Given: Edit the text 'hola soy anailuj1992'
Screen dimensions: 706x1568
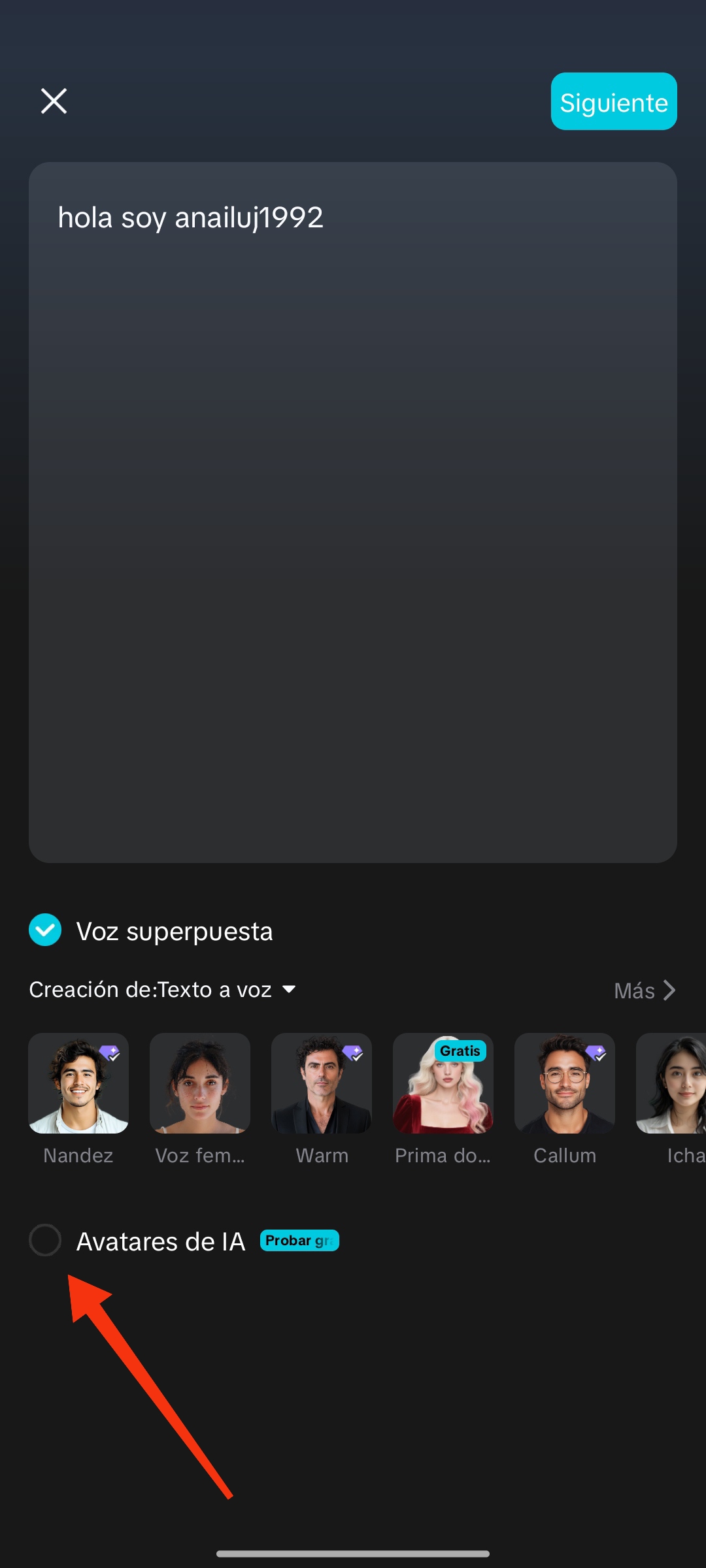Looking at the screenshot, I should click(x=190, y=218).
